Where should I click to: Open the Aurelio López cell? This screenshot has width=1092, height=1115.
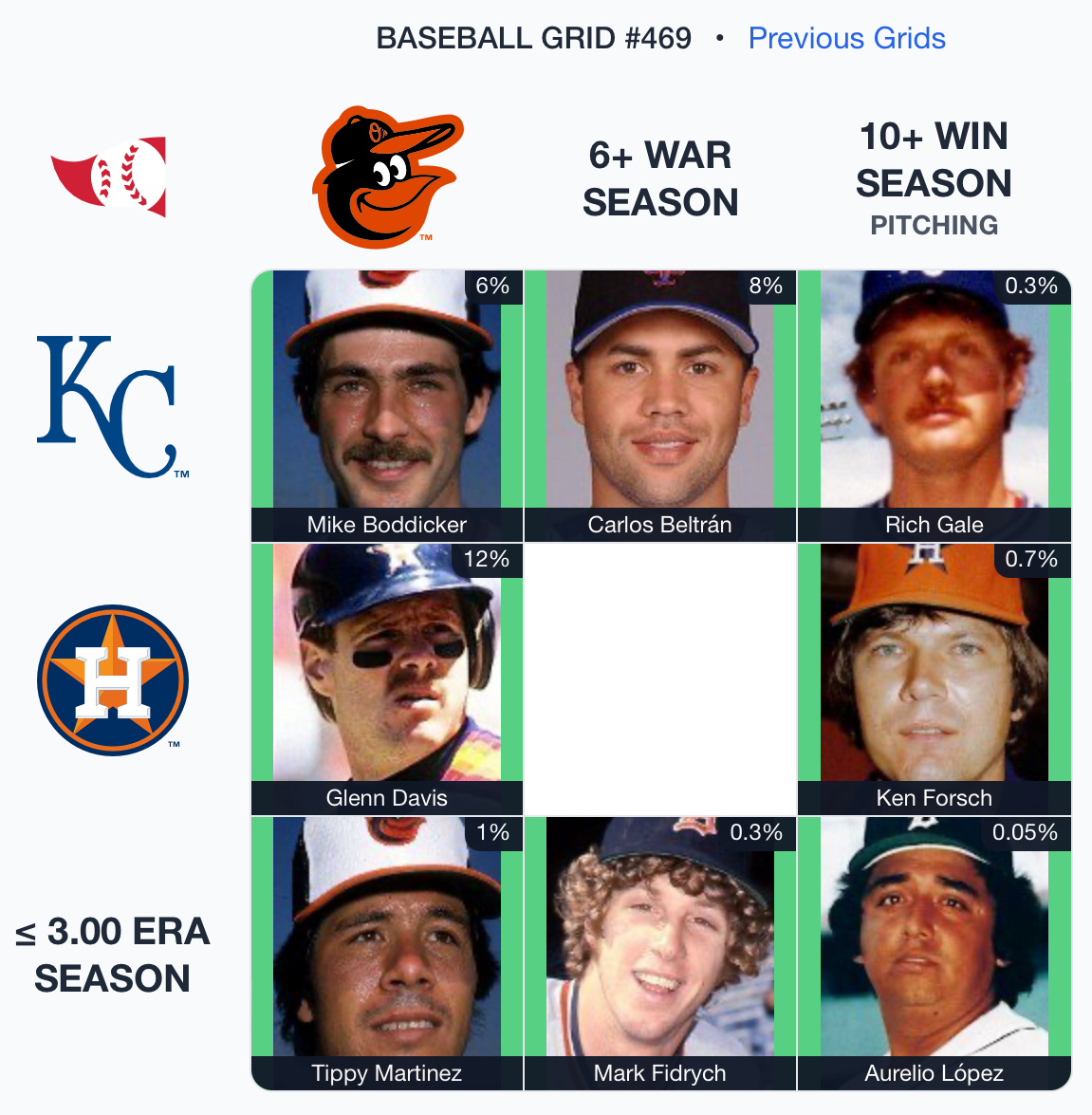934,953
